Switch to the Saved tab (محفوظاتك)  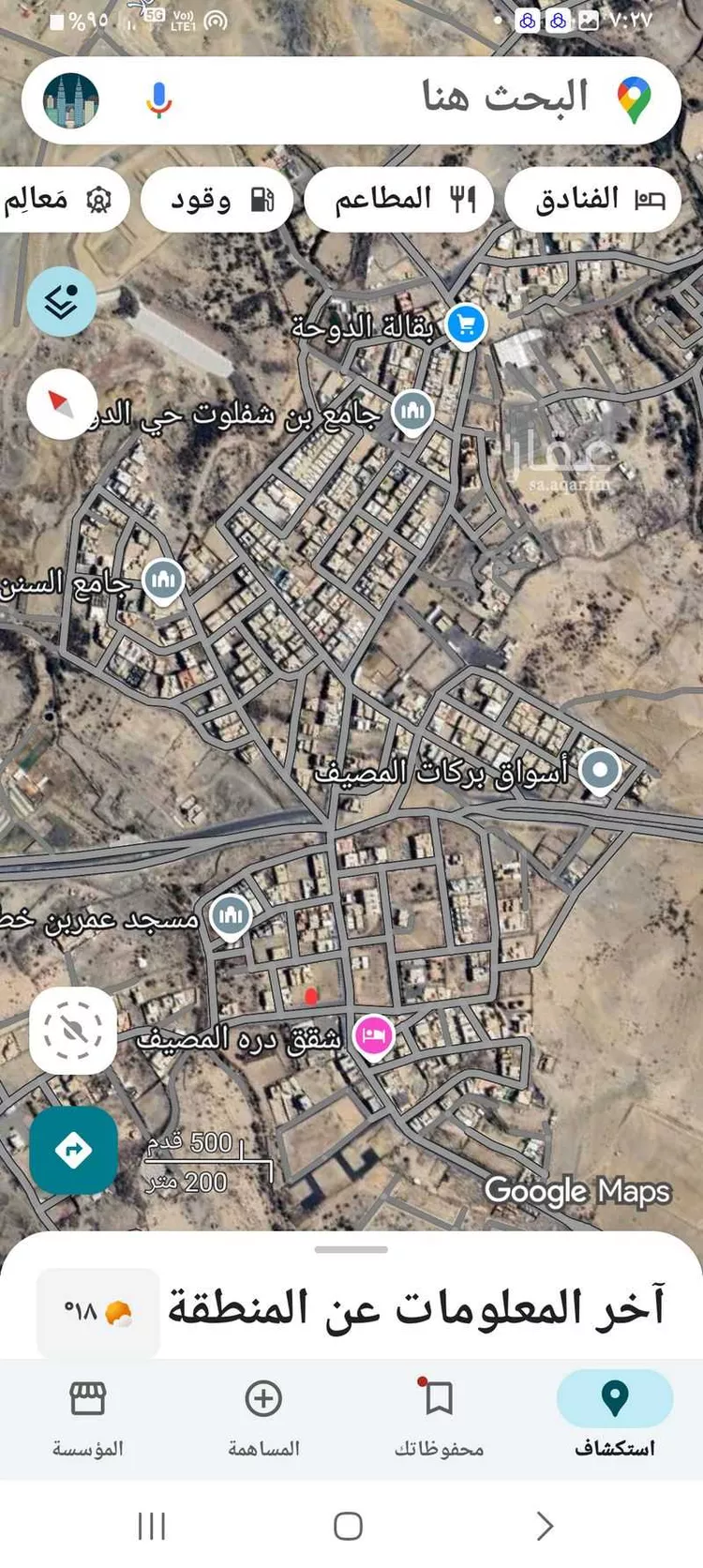point(439,1413)
